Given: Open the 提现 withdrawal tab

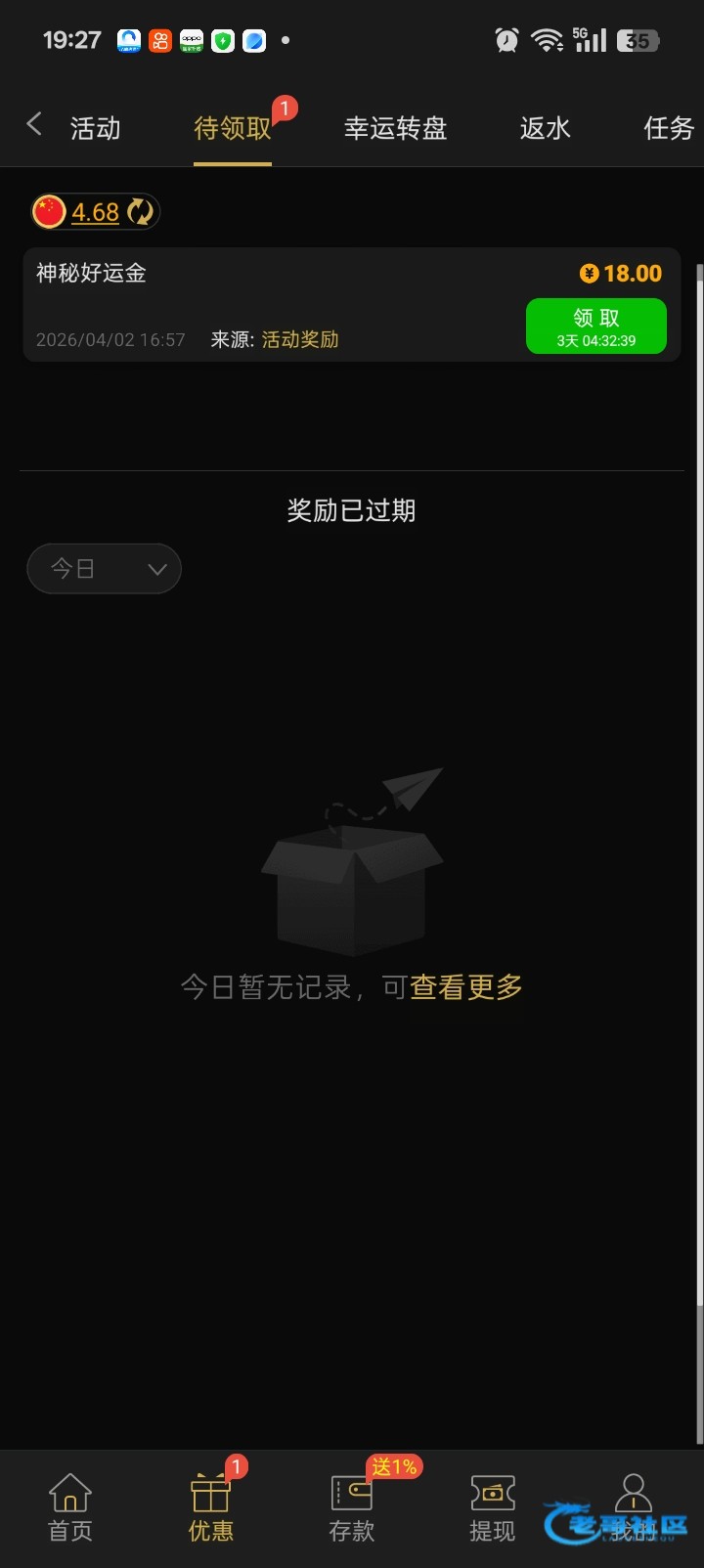Looking at the screenshot, I should tap(492, 1507).
